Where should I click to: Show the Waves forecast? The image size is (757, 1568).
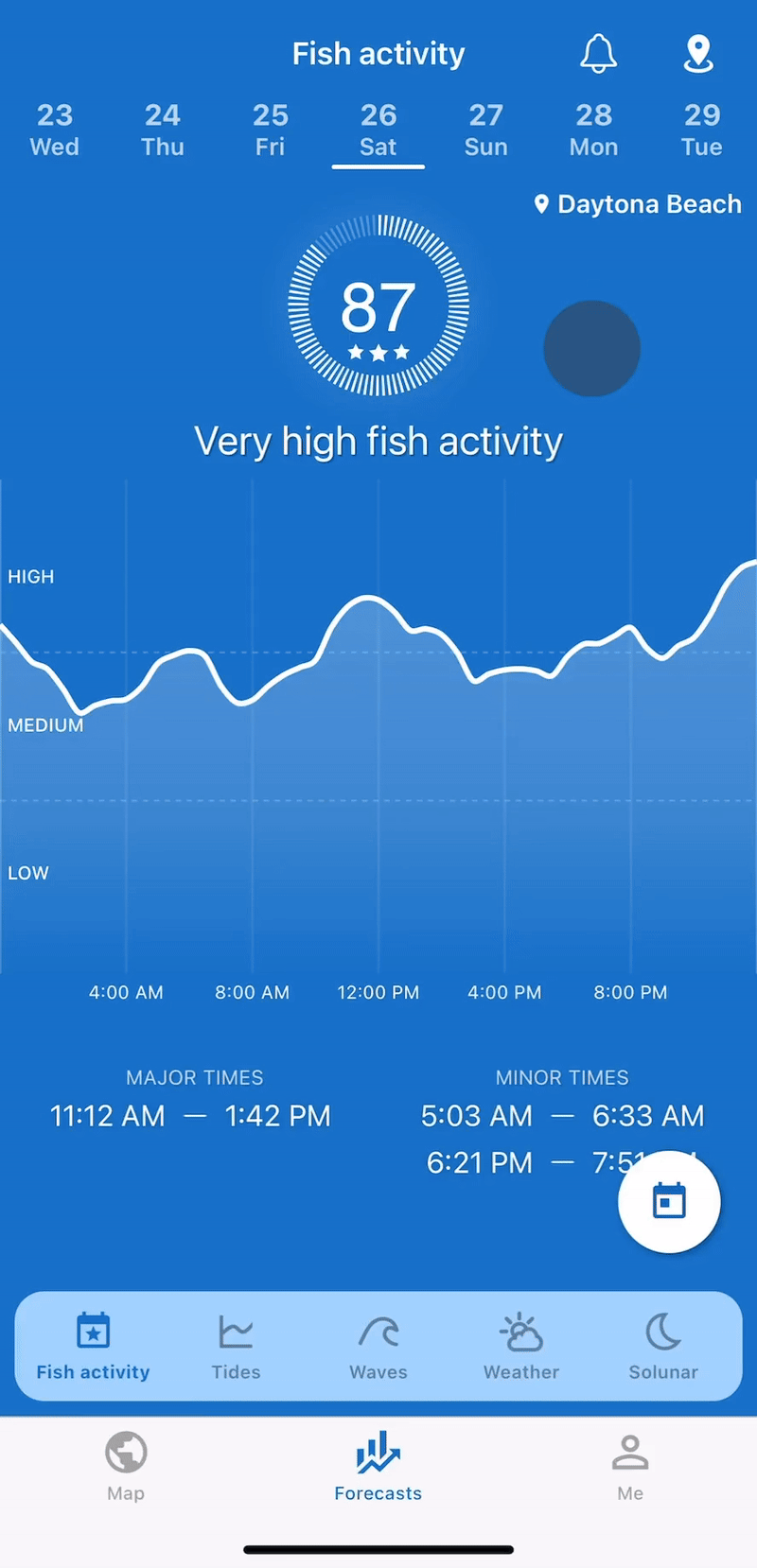[x=378, y=1346]
